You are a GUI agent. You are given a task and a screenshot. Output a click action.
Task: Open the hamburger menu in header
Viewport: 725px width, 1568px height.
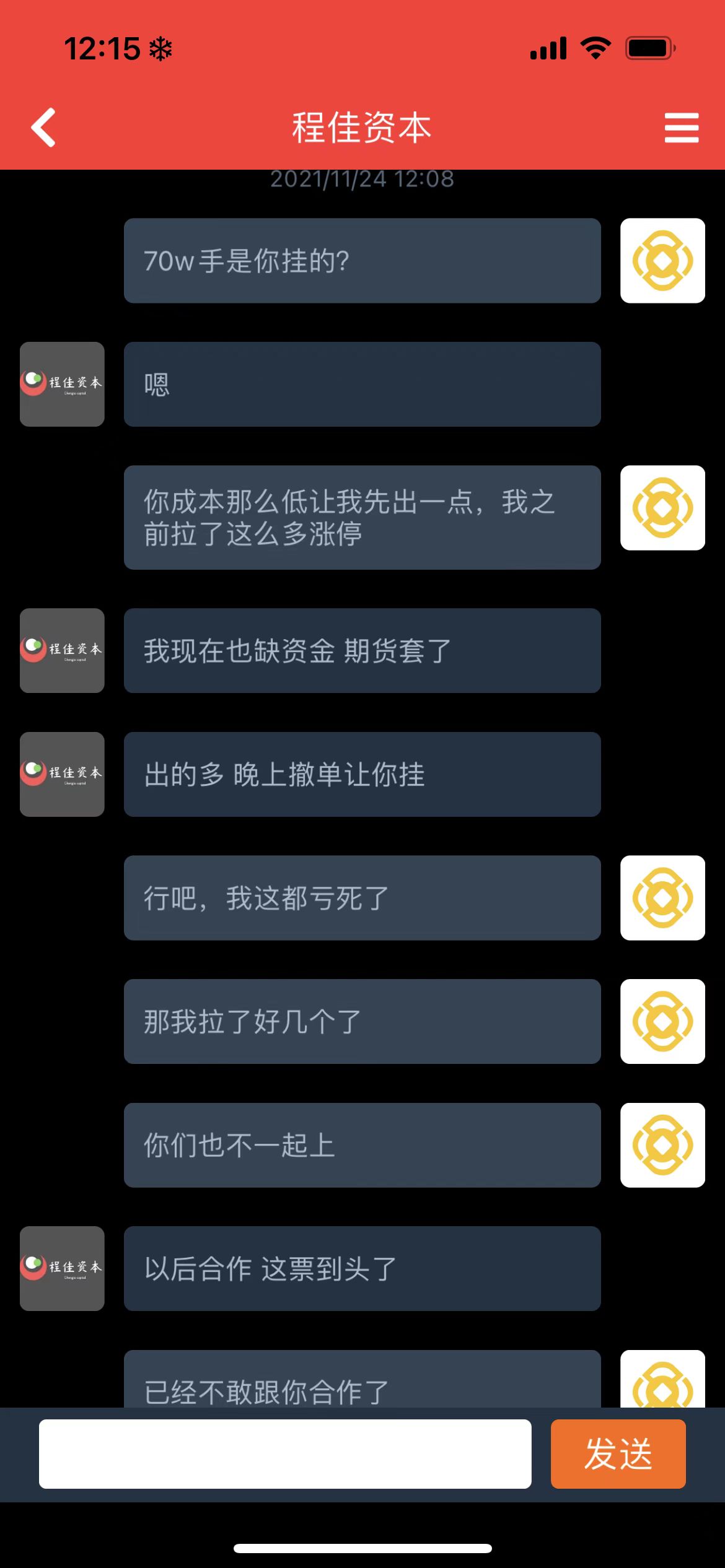point(682,128)
